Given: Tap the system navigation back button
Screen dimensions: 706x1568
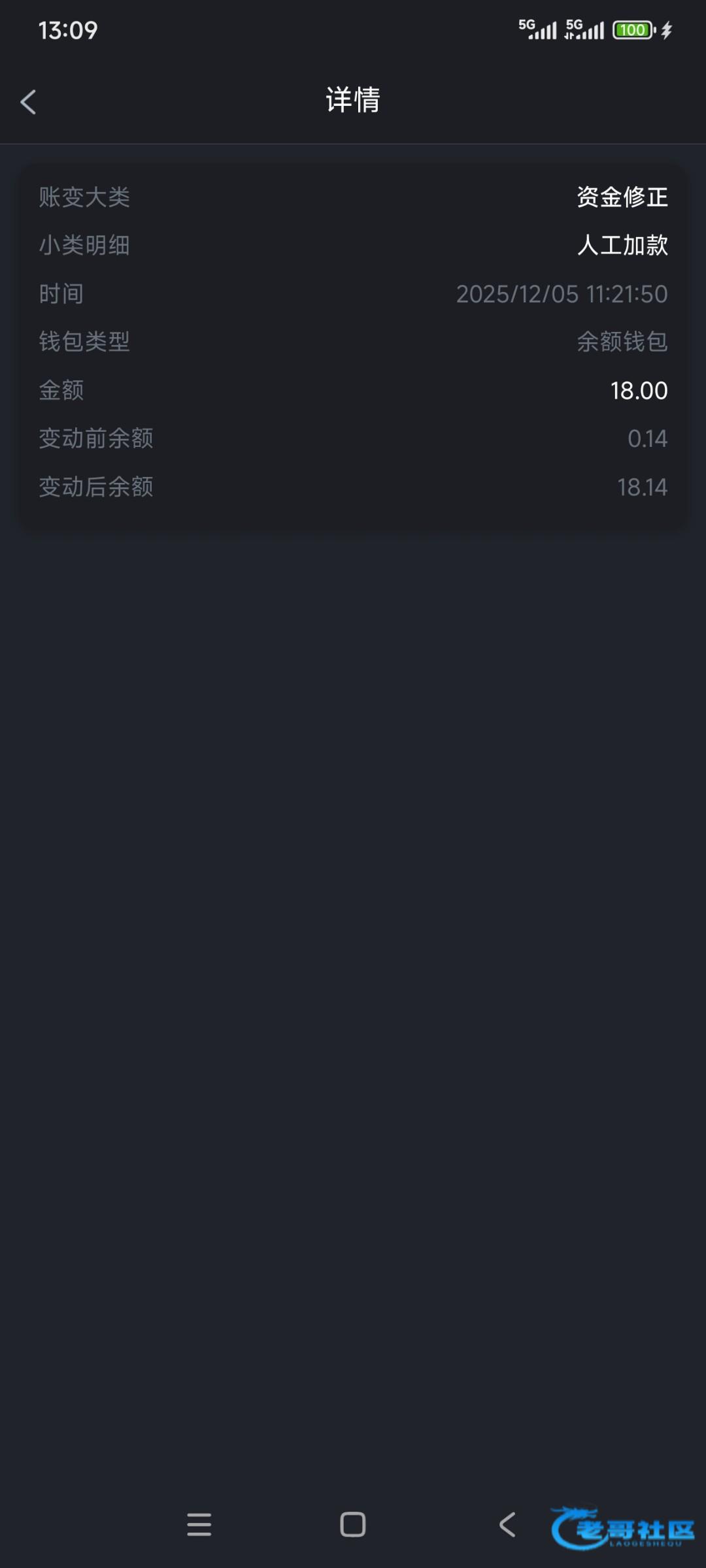Looking at the screenshot, I should 507,1524.
